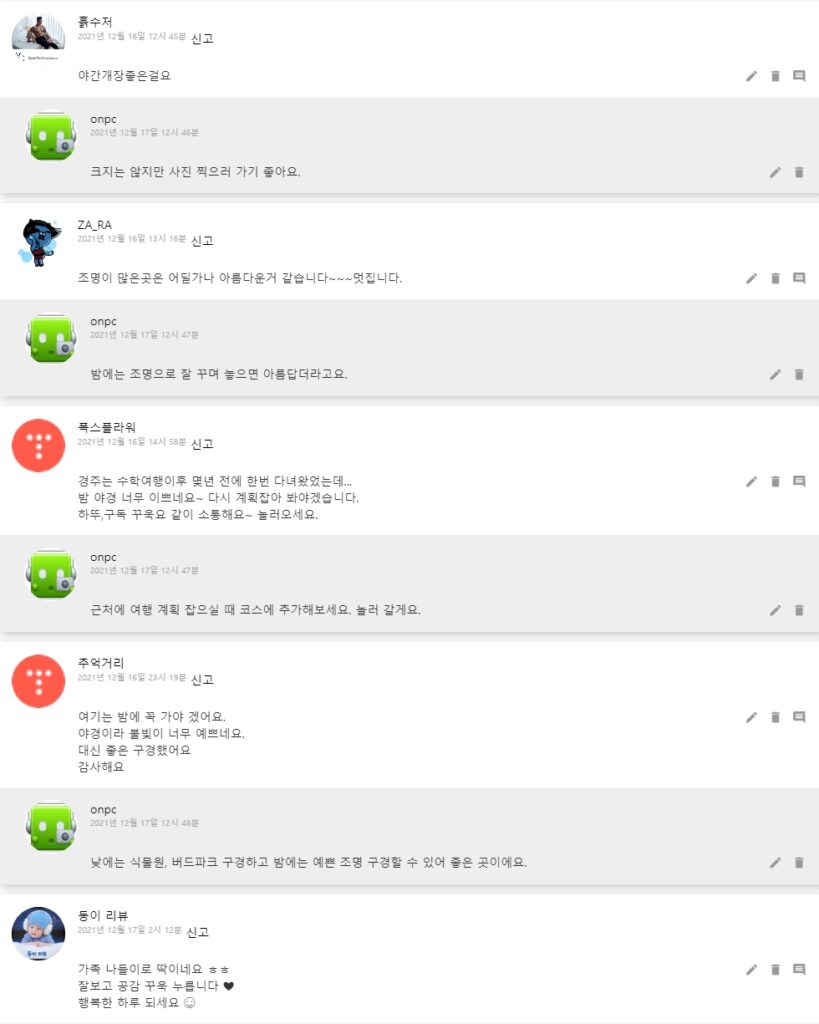Click 동이 리뷰's profile avatar
Screen dimensions: 819x1024
[x=38, y=935]
